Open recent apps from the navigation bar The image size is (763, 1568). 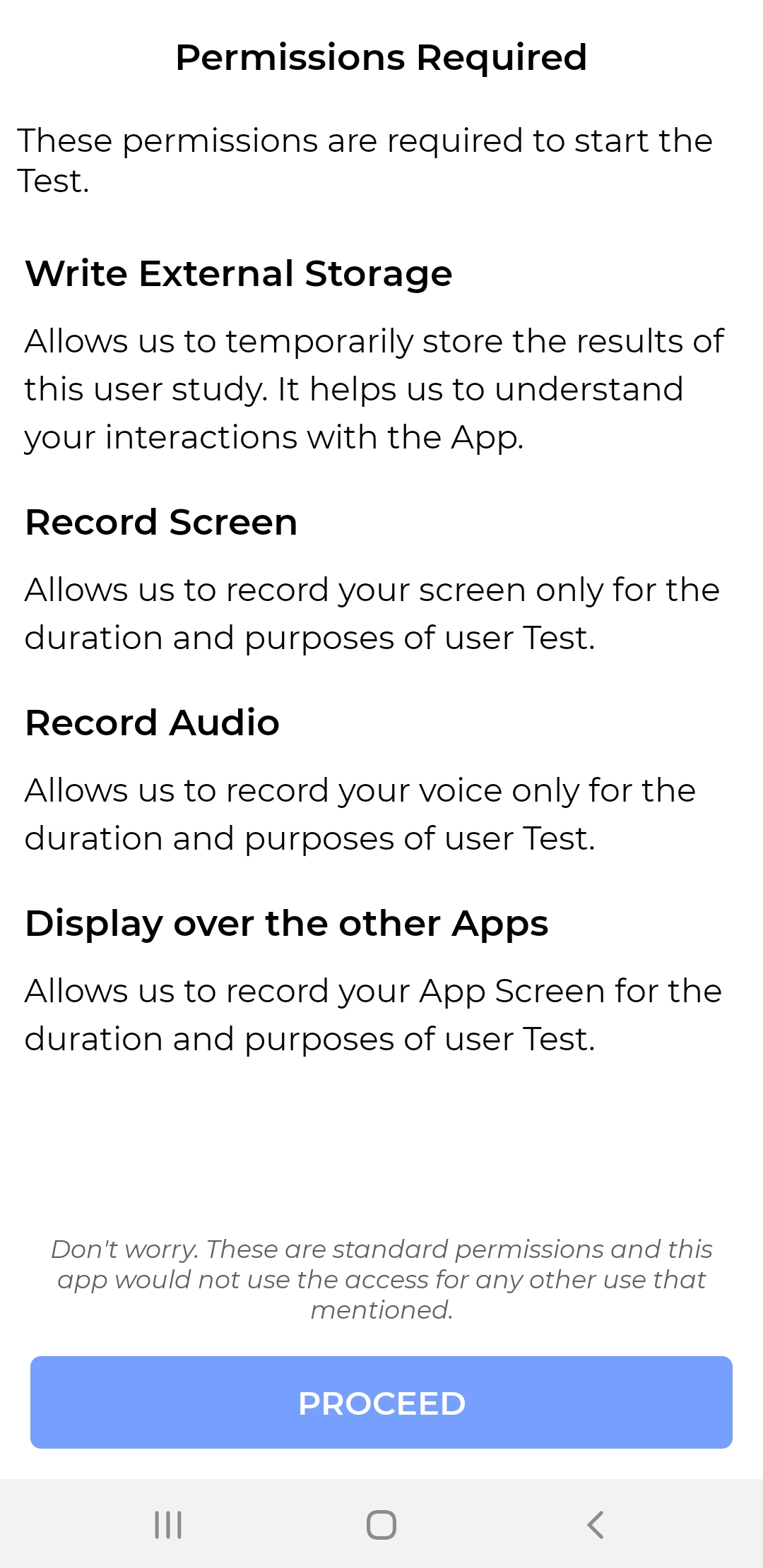[x=168, y=1525]
